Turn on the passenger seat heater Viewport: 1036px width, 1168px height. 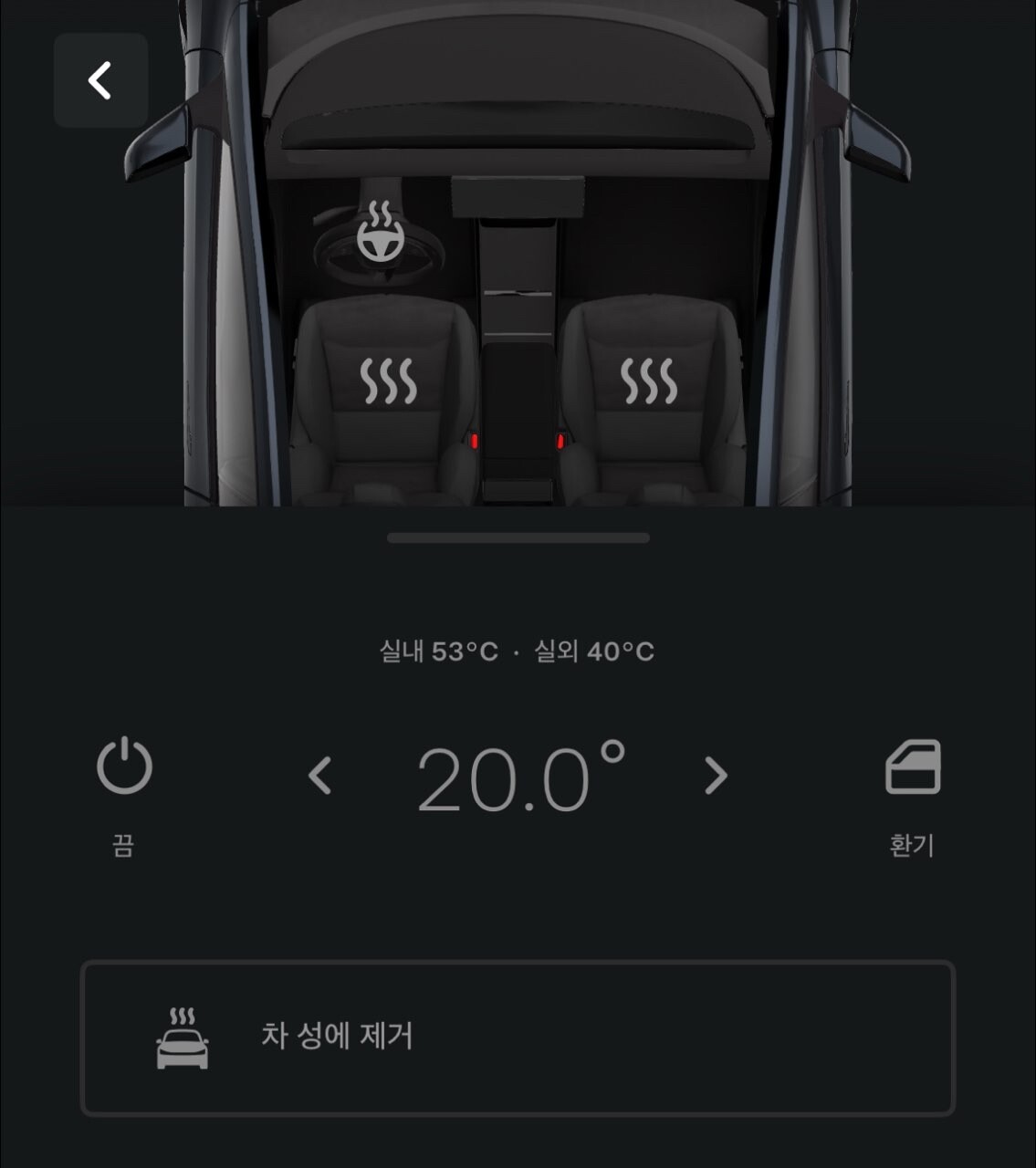tap(648, 381)
